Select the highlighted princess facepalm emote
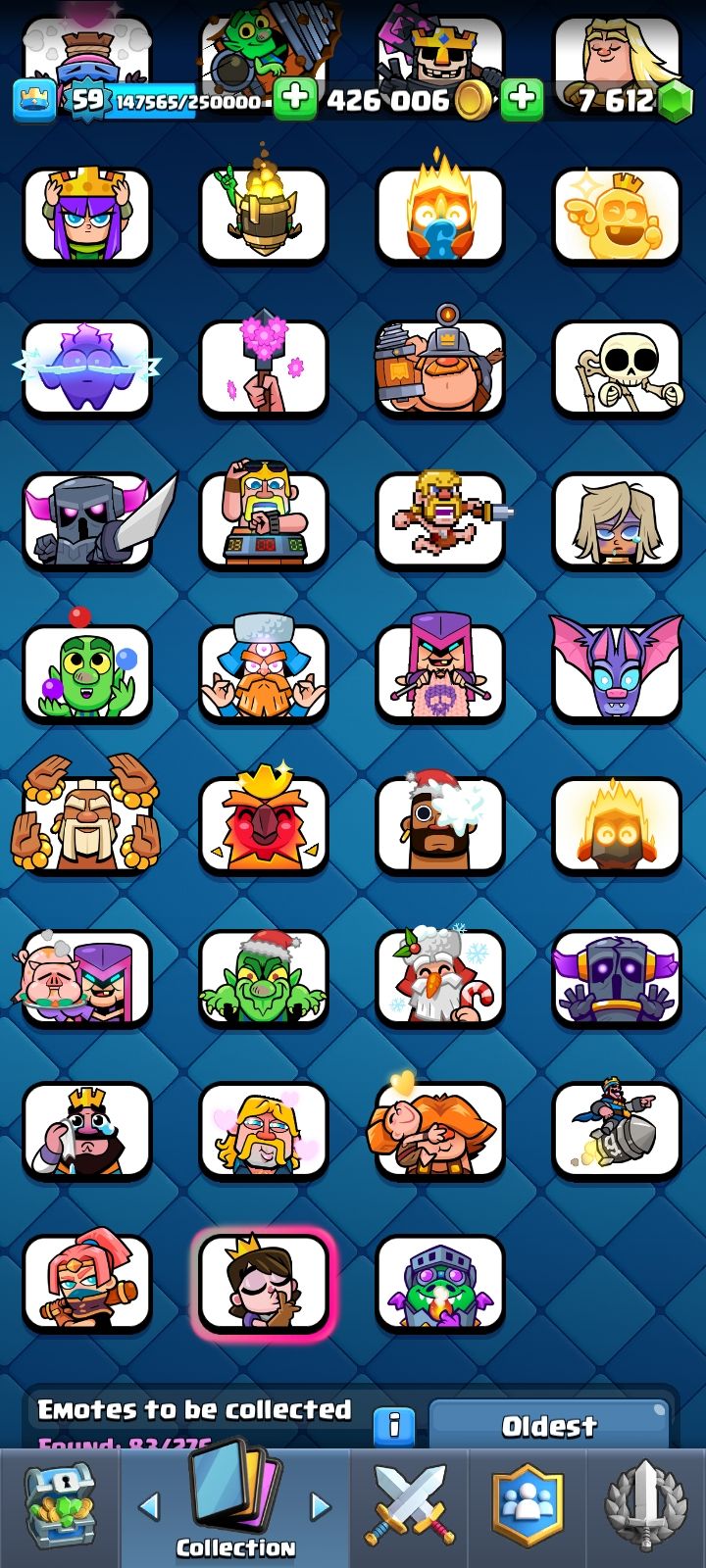The image size is (706, 1568). point(263,1283)
